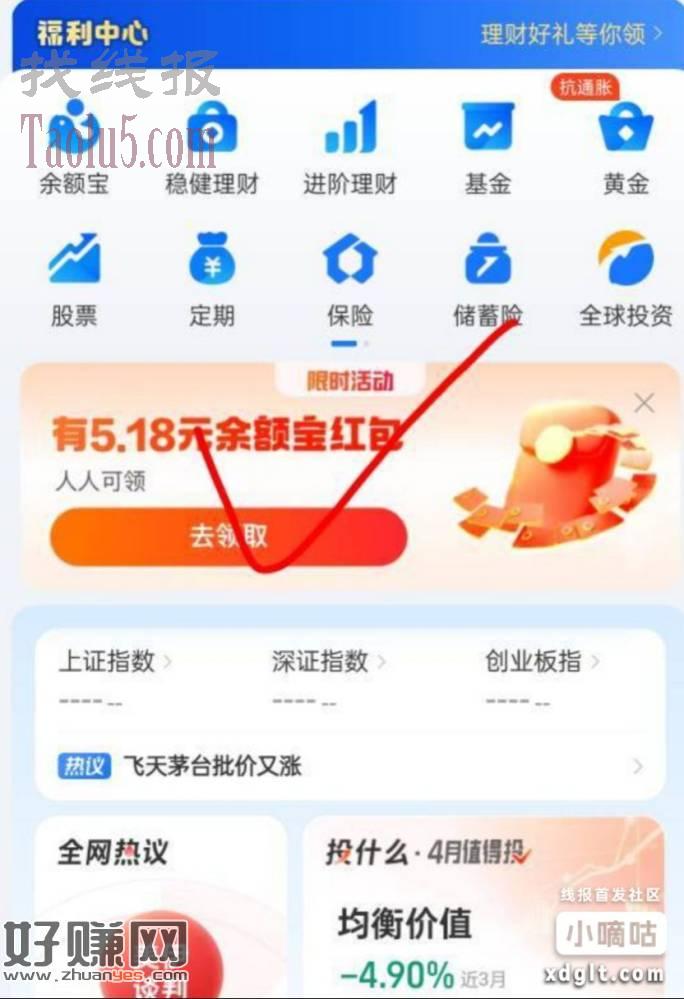Open 全球投资 global investing
The width and height of the screenshot is (684, 999).
pyautogui.click(x=625, y=280)
